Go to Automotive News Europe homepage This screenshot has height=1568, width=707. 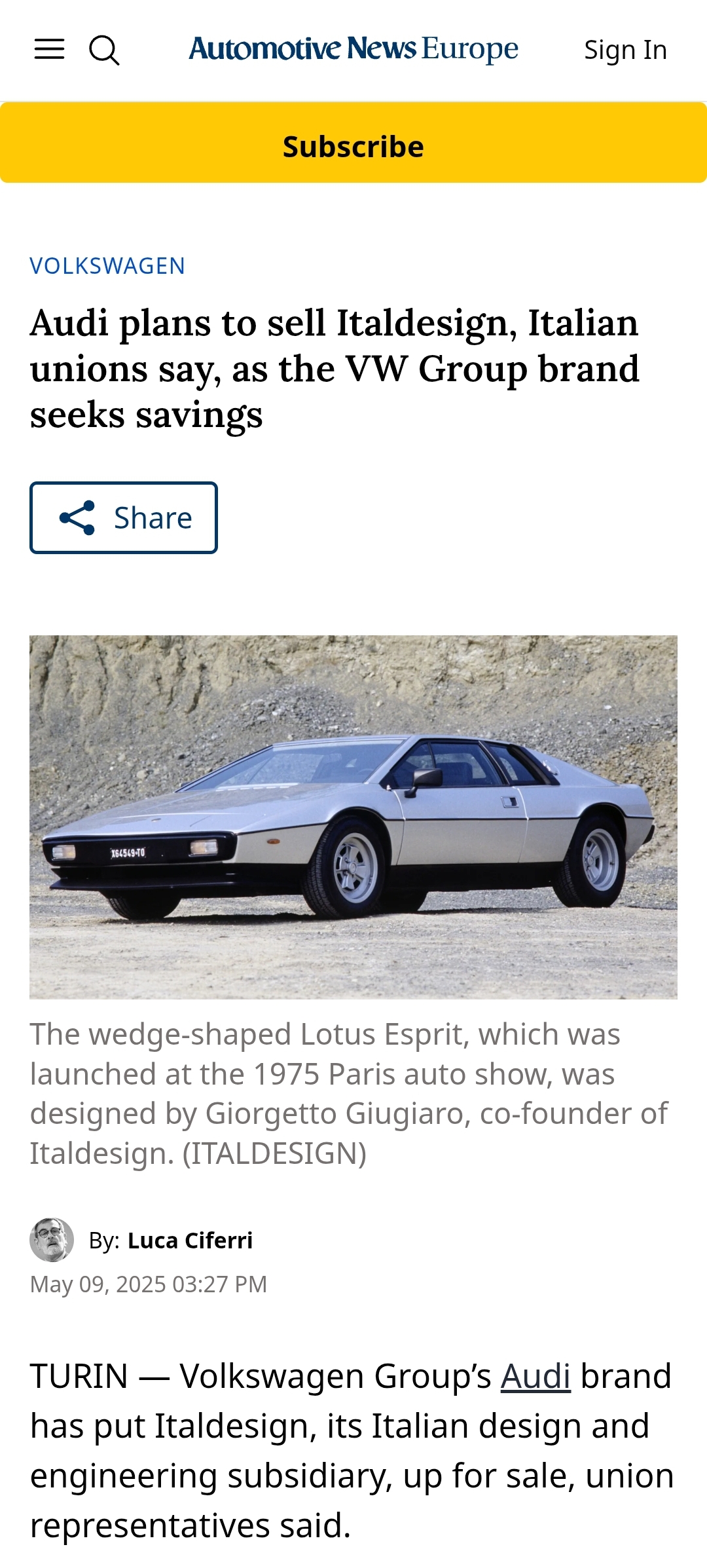353,49
